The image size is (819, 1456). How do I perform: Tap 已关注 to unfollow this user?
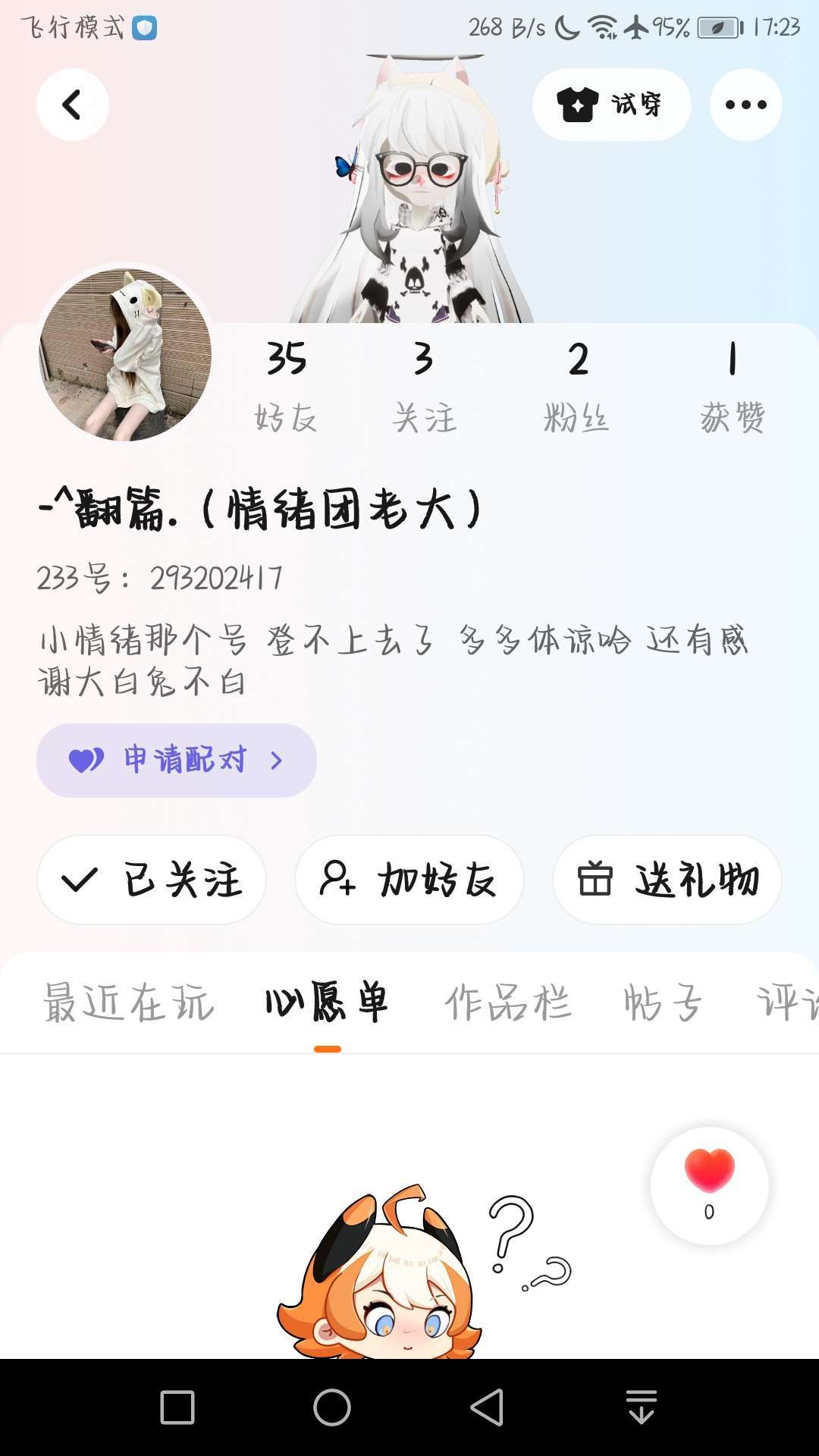152,880
